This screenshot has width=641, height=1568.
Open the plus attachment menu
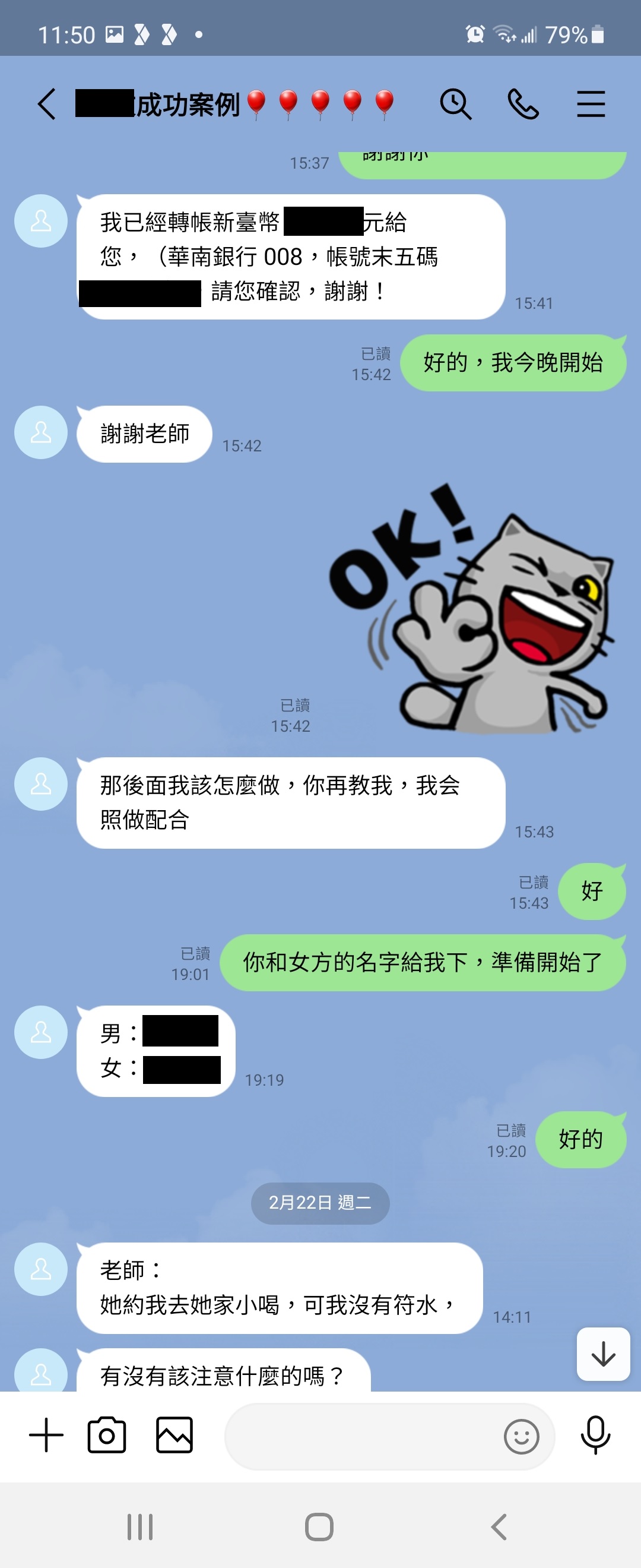(x=46, y=1435)
